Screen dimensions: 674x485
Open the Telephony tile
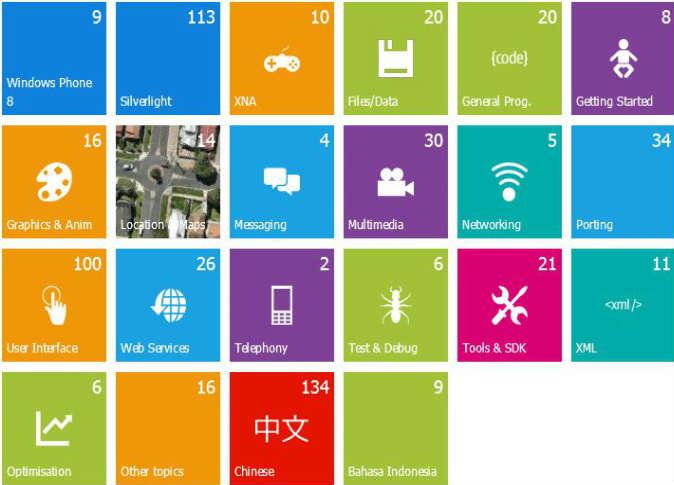pos(281,305)
